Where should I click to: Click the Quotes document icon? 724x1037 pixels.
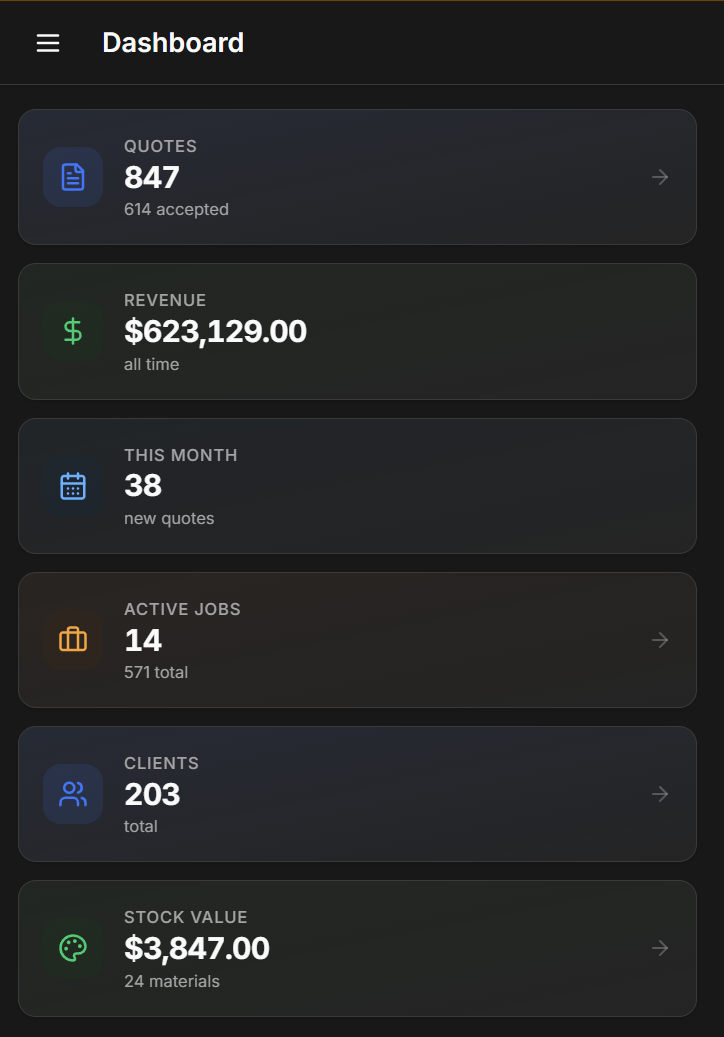72,177
